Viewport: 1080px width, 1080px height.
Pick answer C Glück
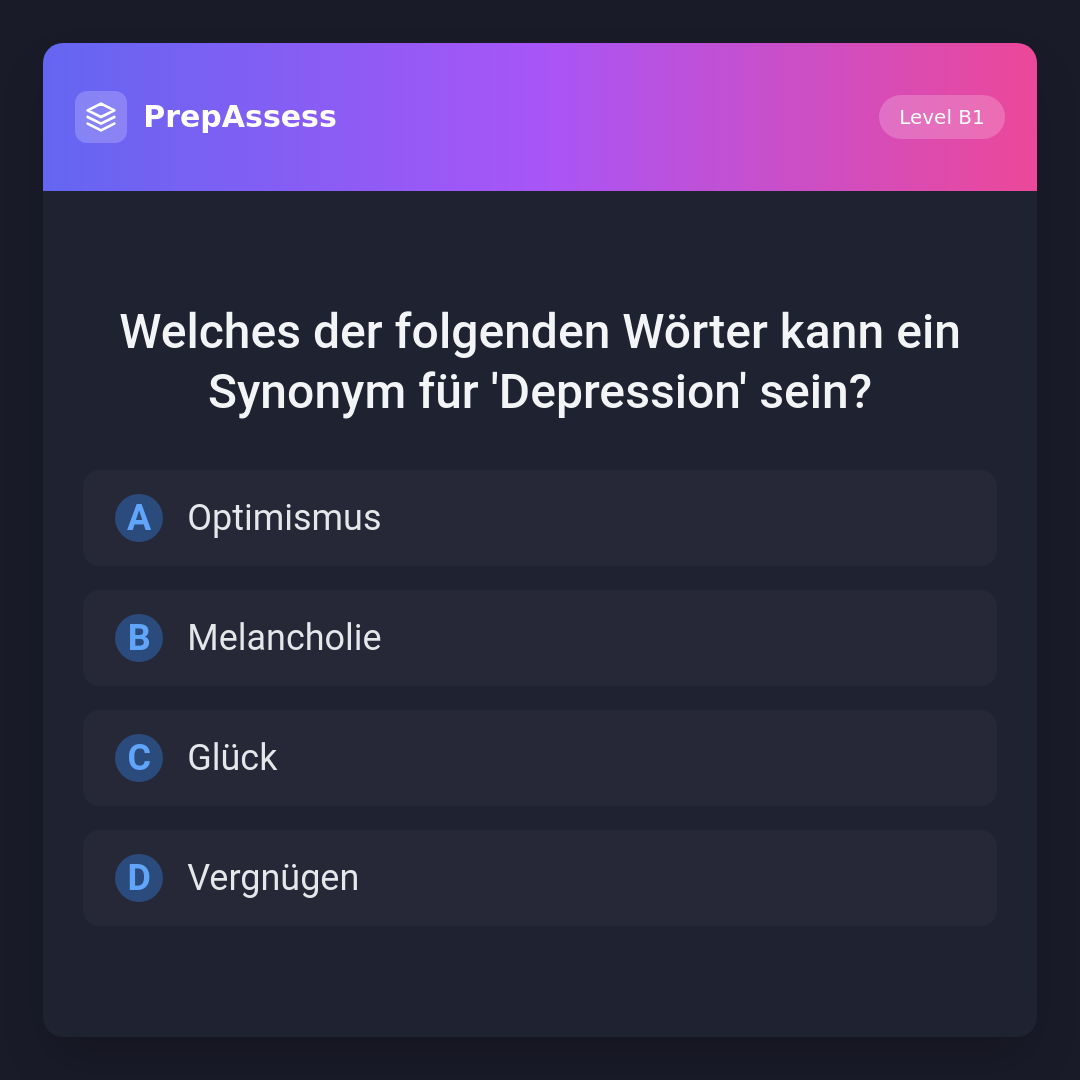540,758
